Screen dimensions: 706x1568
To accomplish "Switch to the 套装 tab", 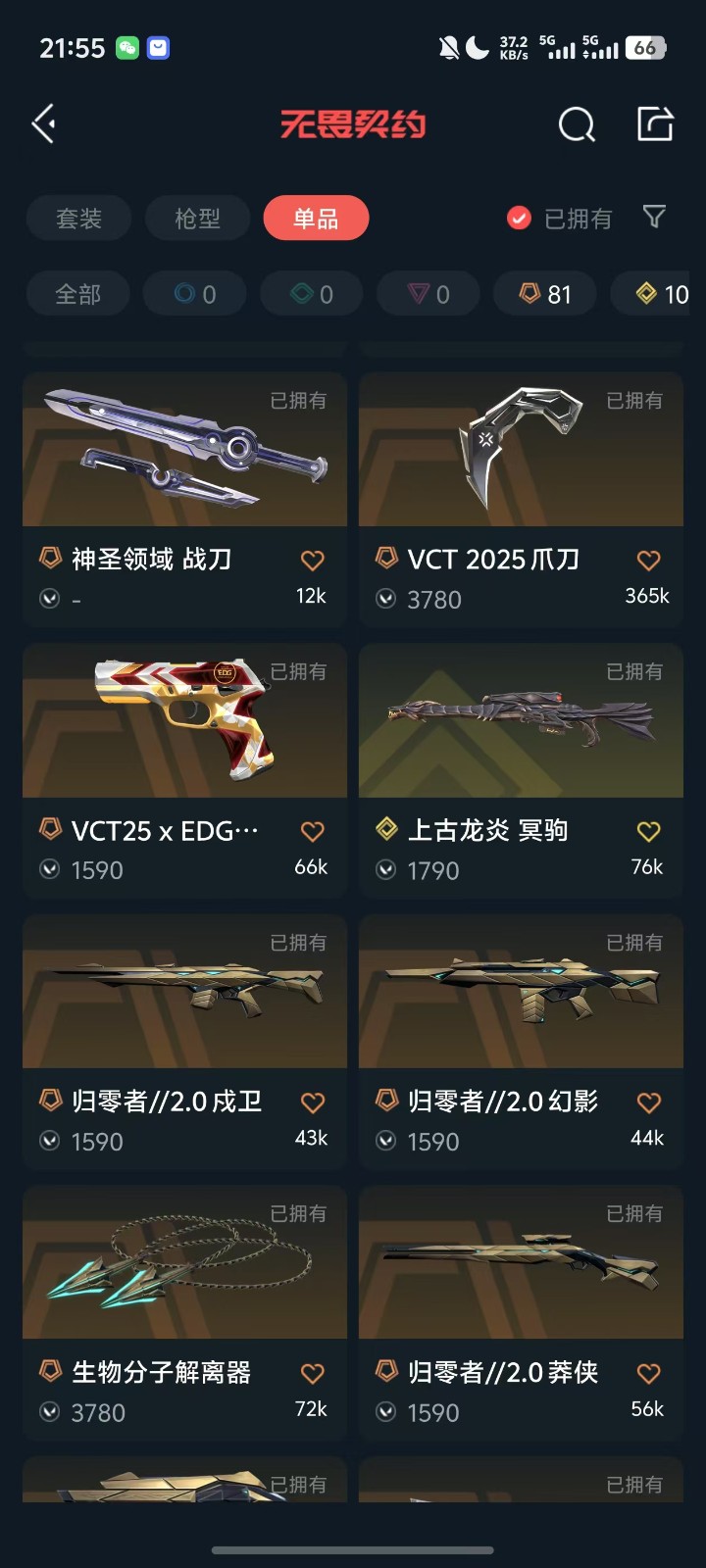I will click(x=78, y=219).
